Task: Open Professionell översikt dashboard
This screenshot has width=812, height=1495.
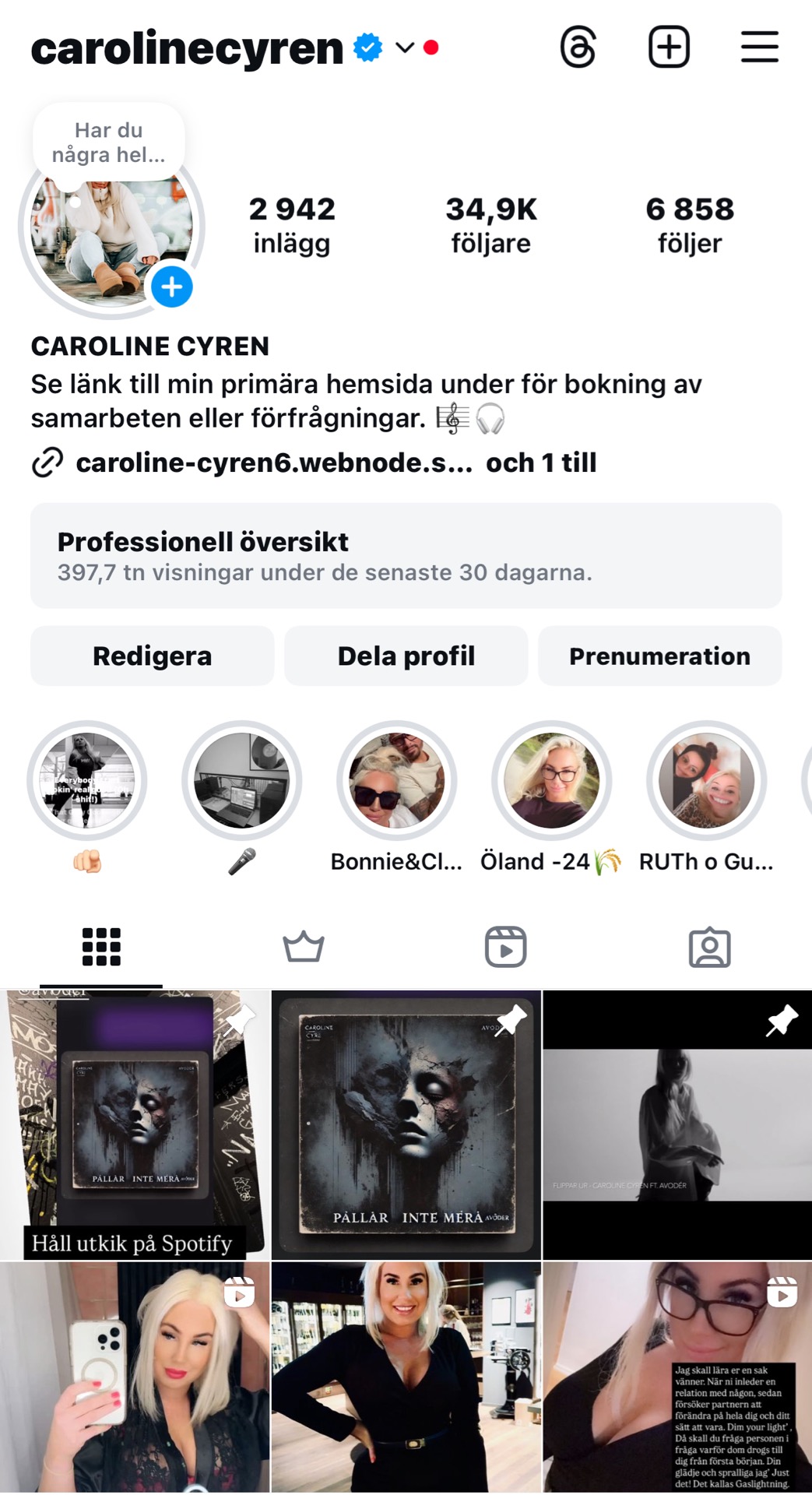Action: click(x=406, y=556)
